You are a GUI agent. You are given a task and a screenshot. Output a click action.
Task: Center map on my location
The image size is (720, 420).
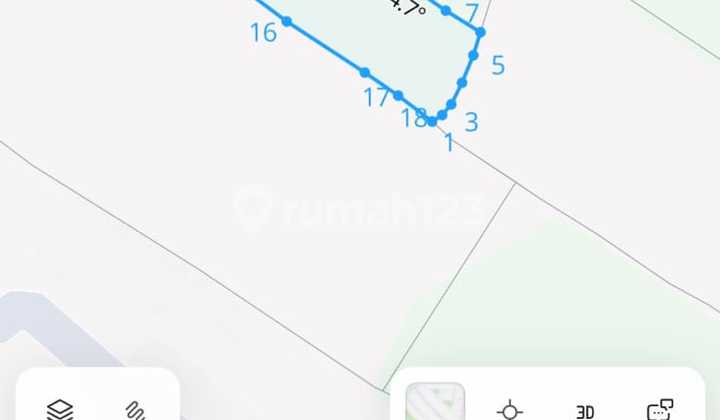510,410
